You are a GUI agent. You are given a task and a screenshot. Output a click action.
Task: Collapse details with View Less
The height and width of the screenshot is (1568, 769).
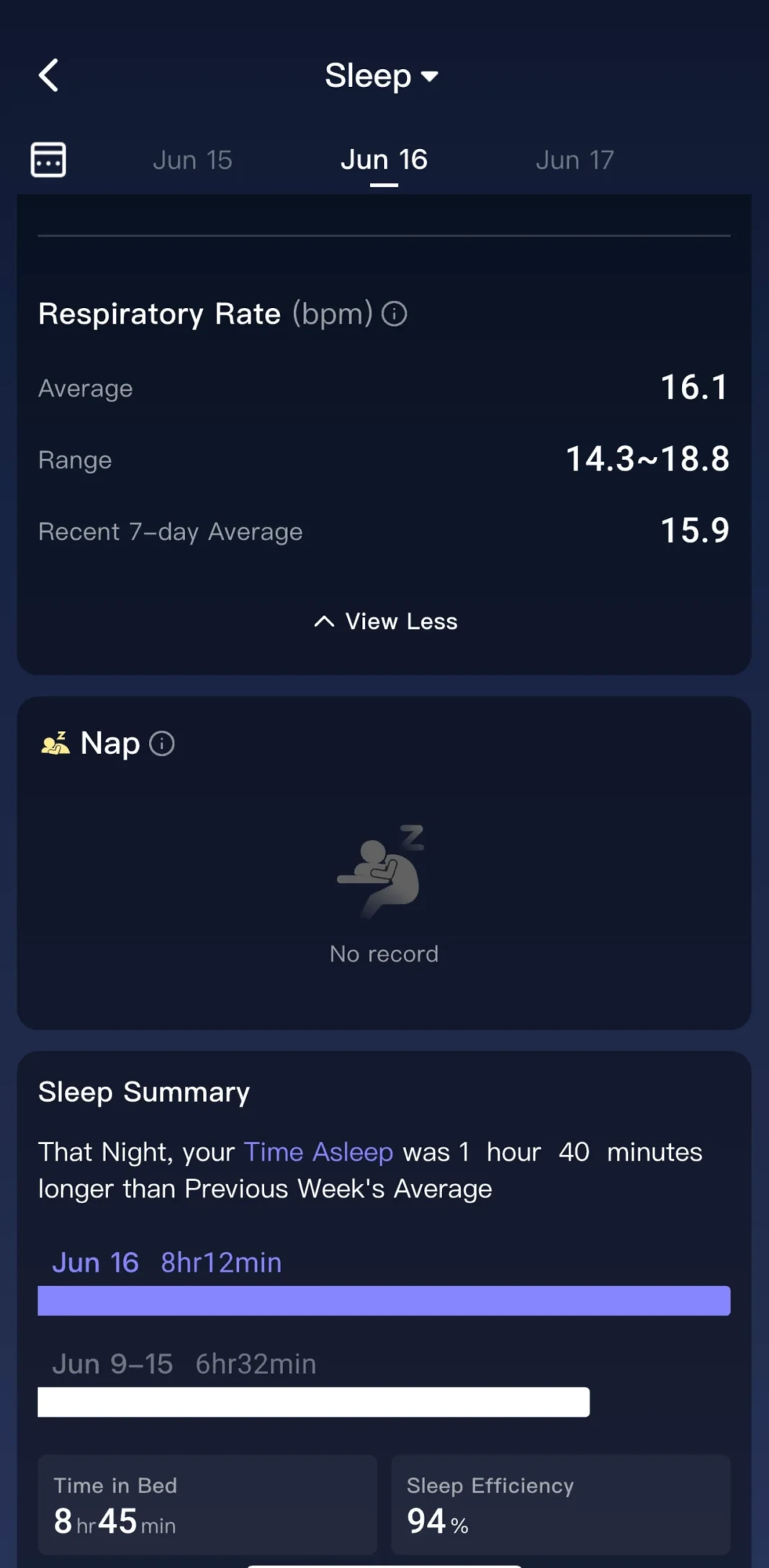385,621
